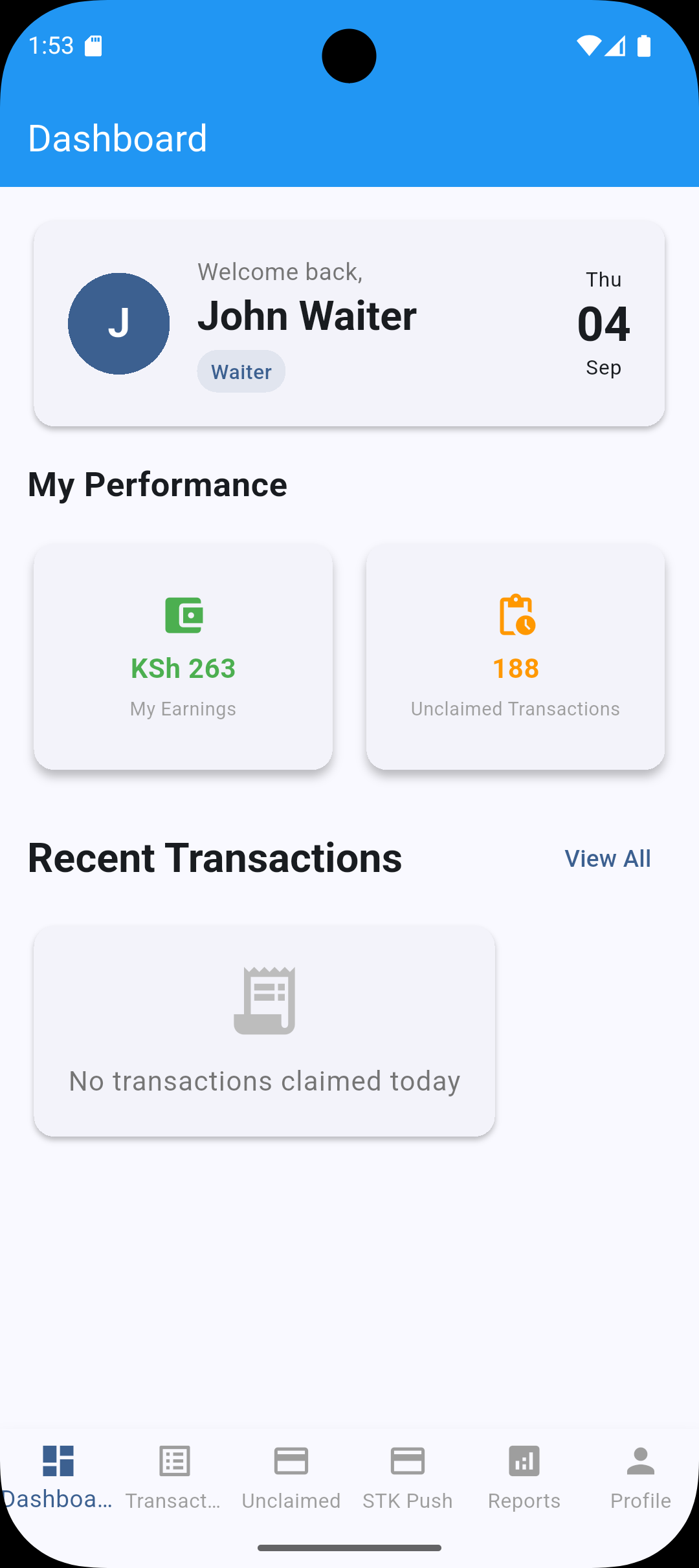Screen dimensions: 699x1568
Task: Open Profile using the person icon
Action: pos(641,1461)
